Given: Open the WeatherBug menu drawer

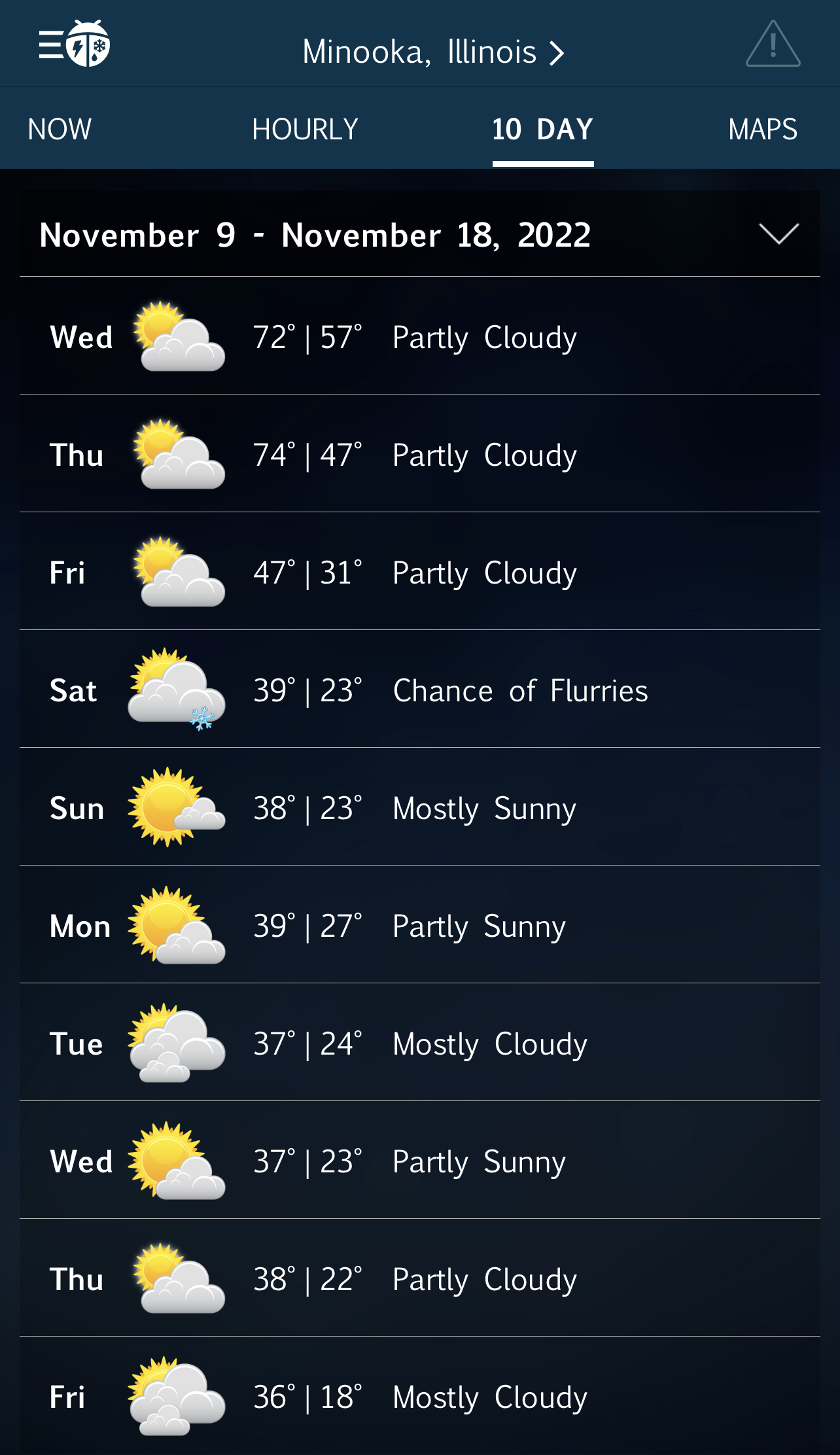Looking at the screenshot, I should (74, 44).
